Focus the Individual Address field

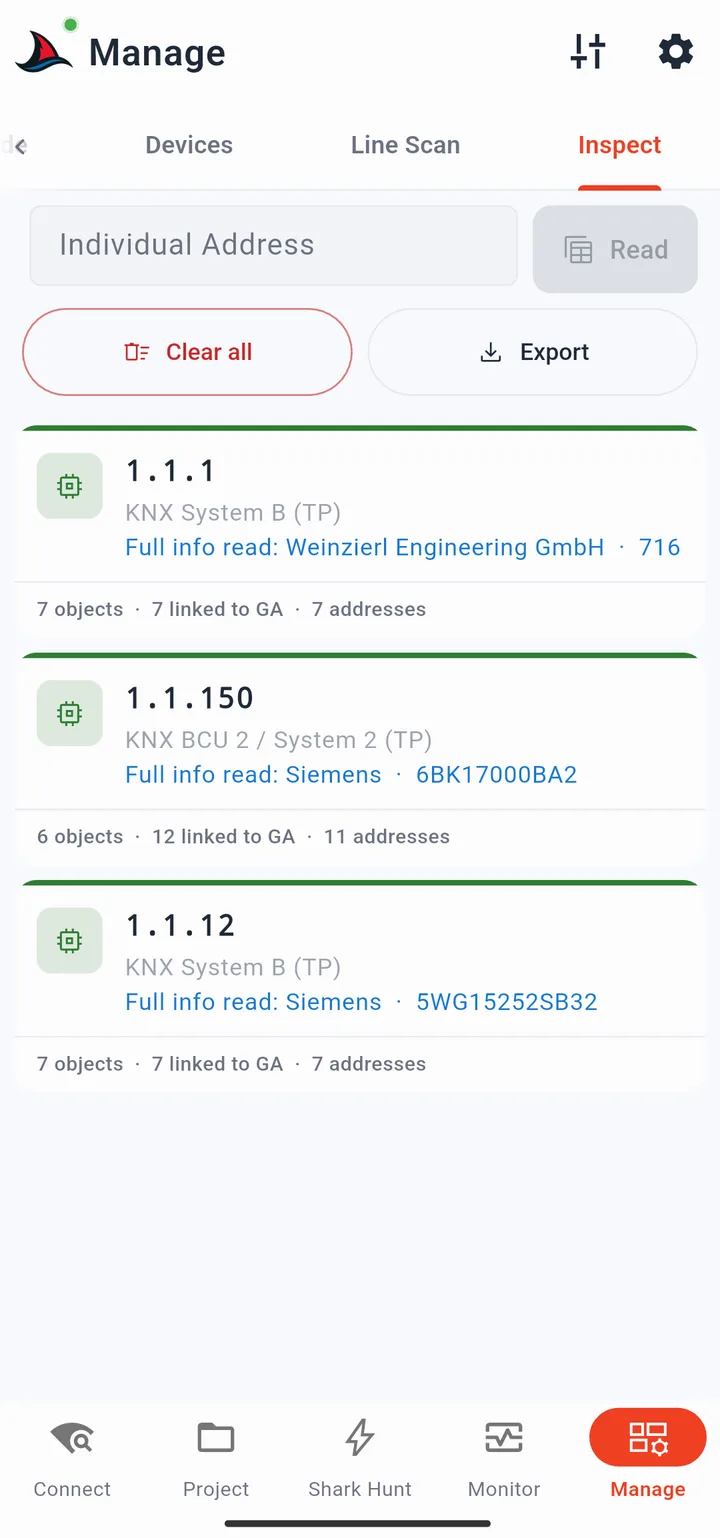(x=273, y=246)
